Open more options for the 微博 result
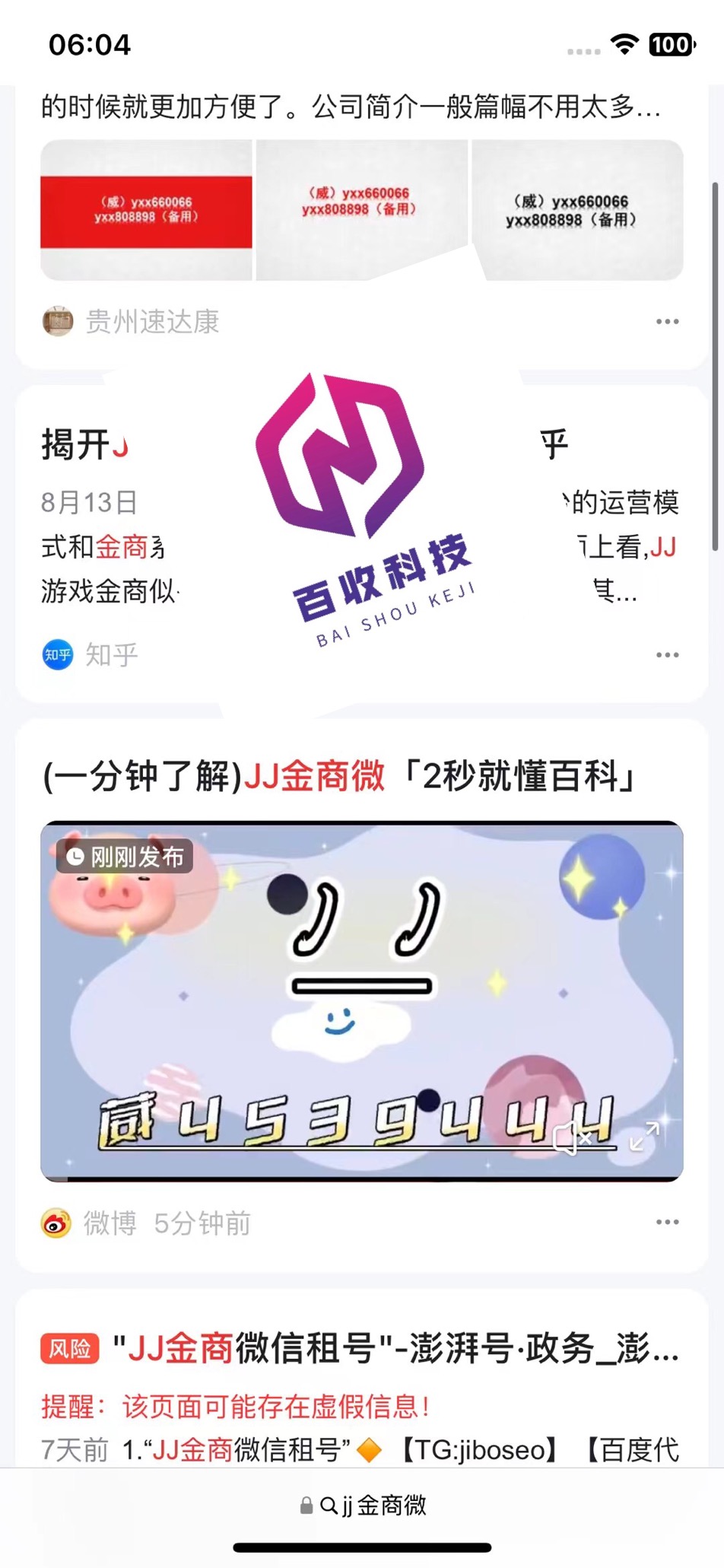The height and width of the screenshot is (1568, 724). click(x=667, y=1222)
